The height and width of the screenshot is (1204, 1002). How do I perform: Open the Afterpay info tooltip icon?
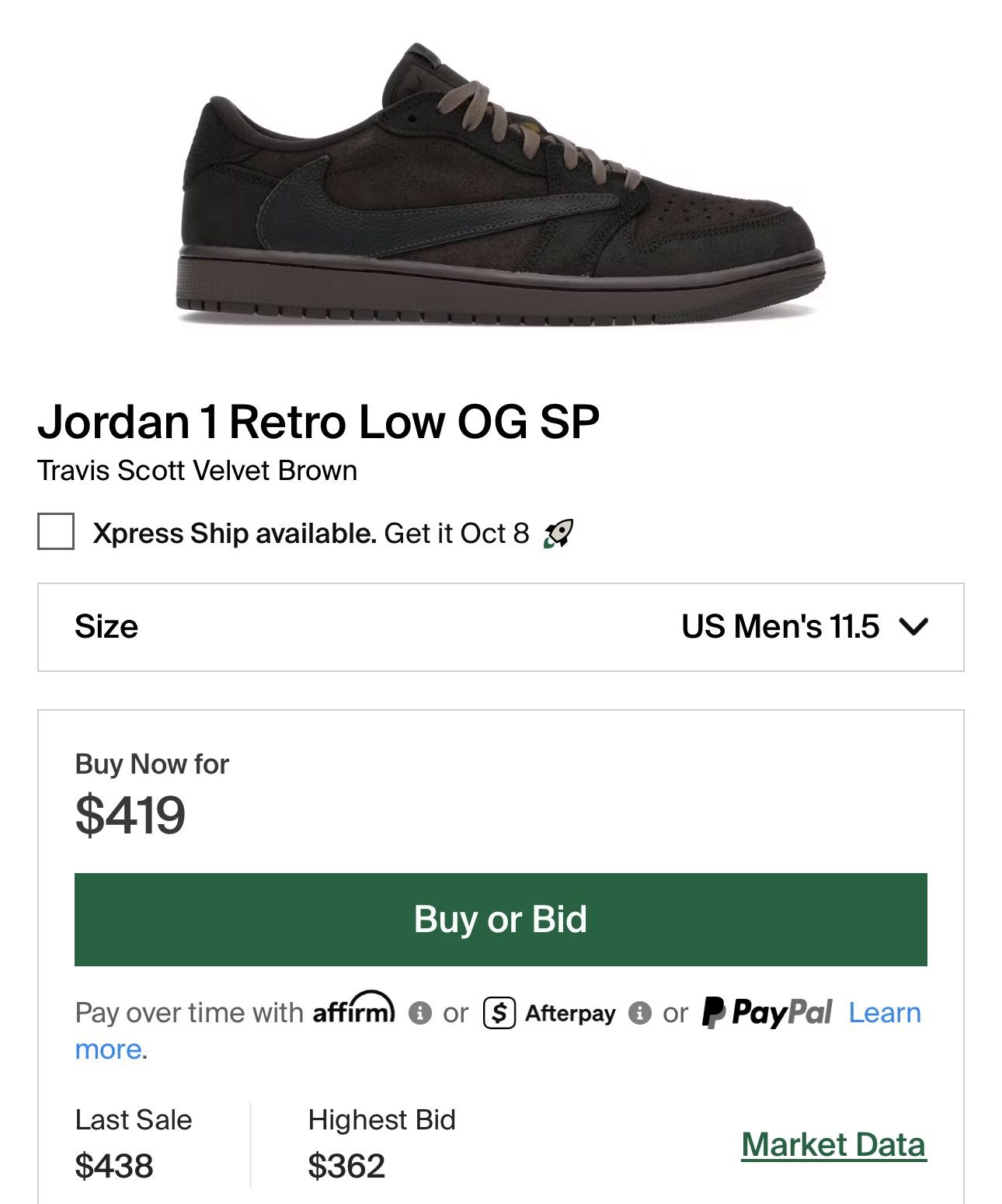coord(638,1012)
